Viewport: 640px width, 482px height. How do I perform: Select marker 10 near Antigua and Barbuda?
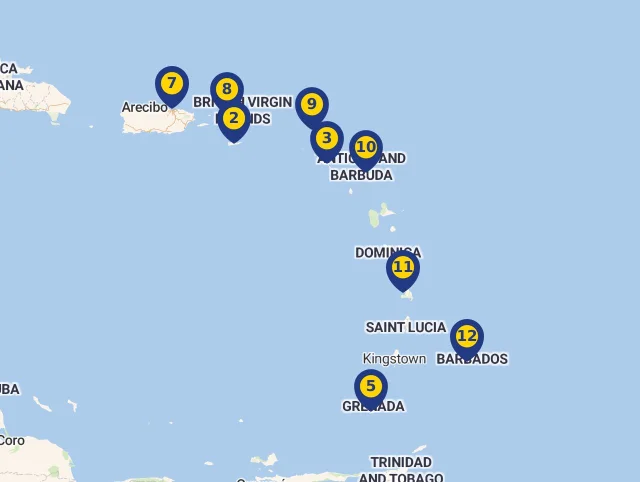click(366, 148)
